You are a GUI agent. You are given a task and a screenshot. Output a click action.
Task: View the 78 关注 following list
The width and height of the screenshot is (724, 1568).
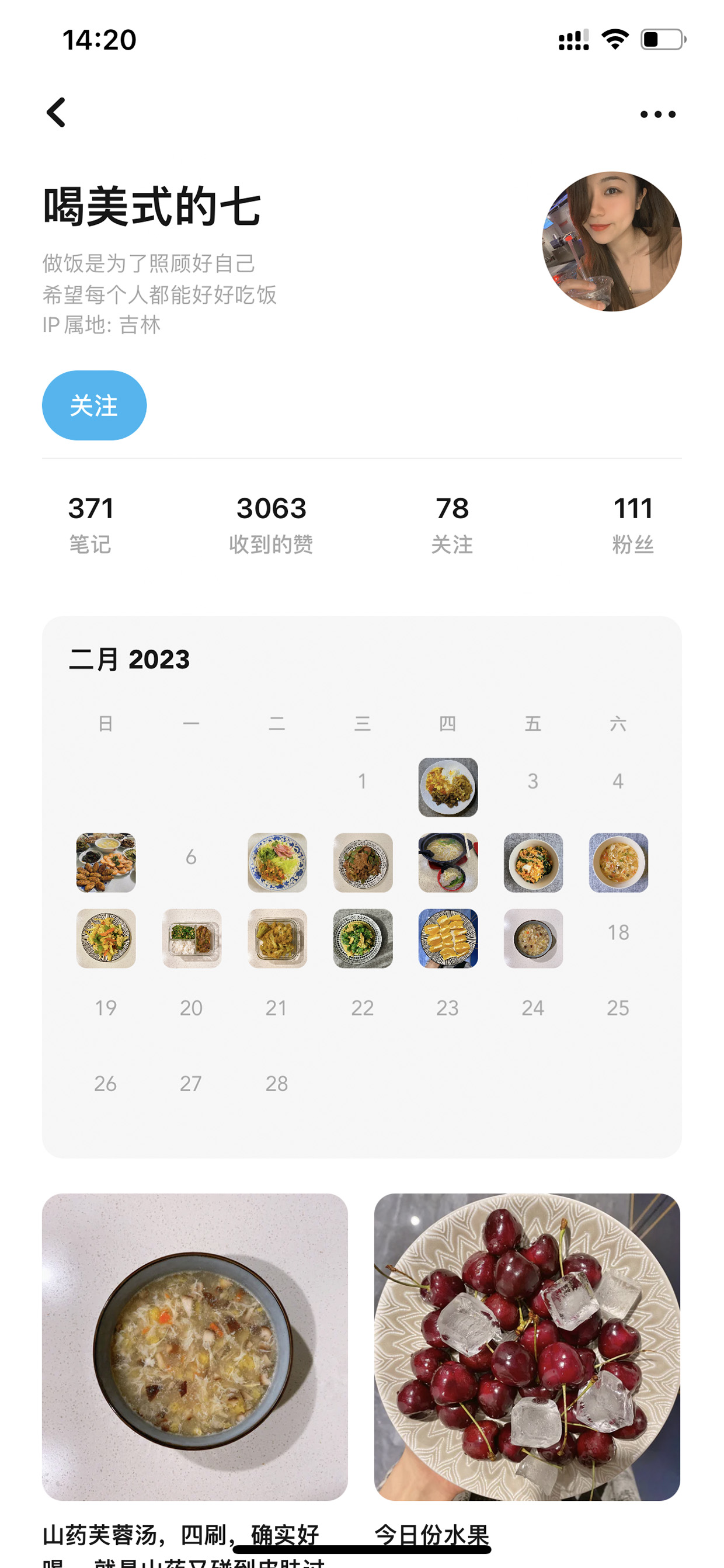click(452, 524)
